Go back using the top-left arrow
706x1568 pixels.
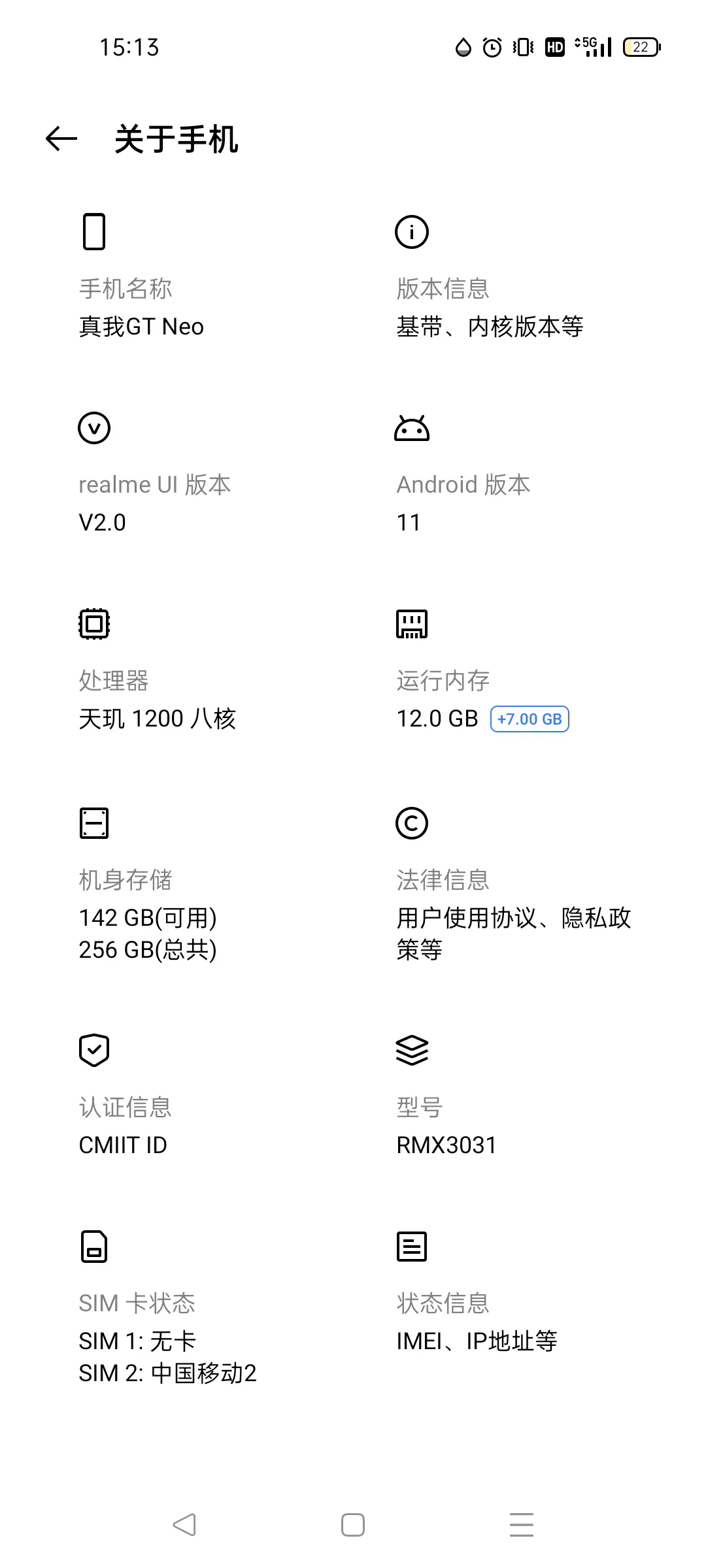point(61,139)
